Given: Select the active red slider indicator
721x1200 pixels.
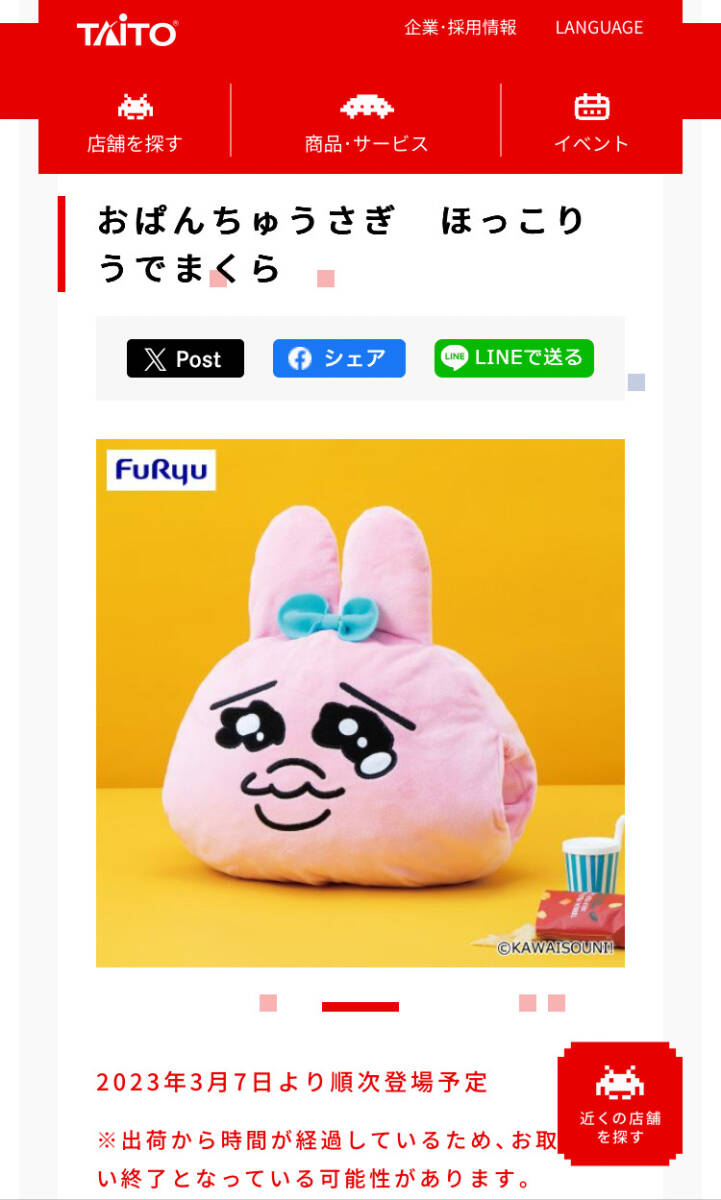Looking at the screenshot, I should click(360, 1006).
